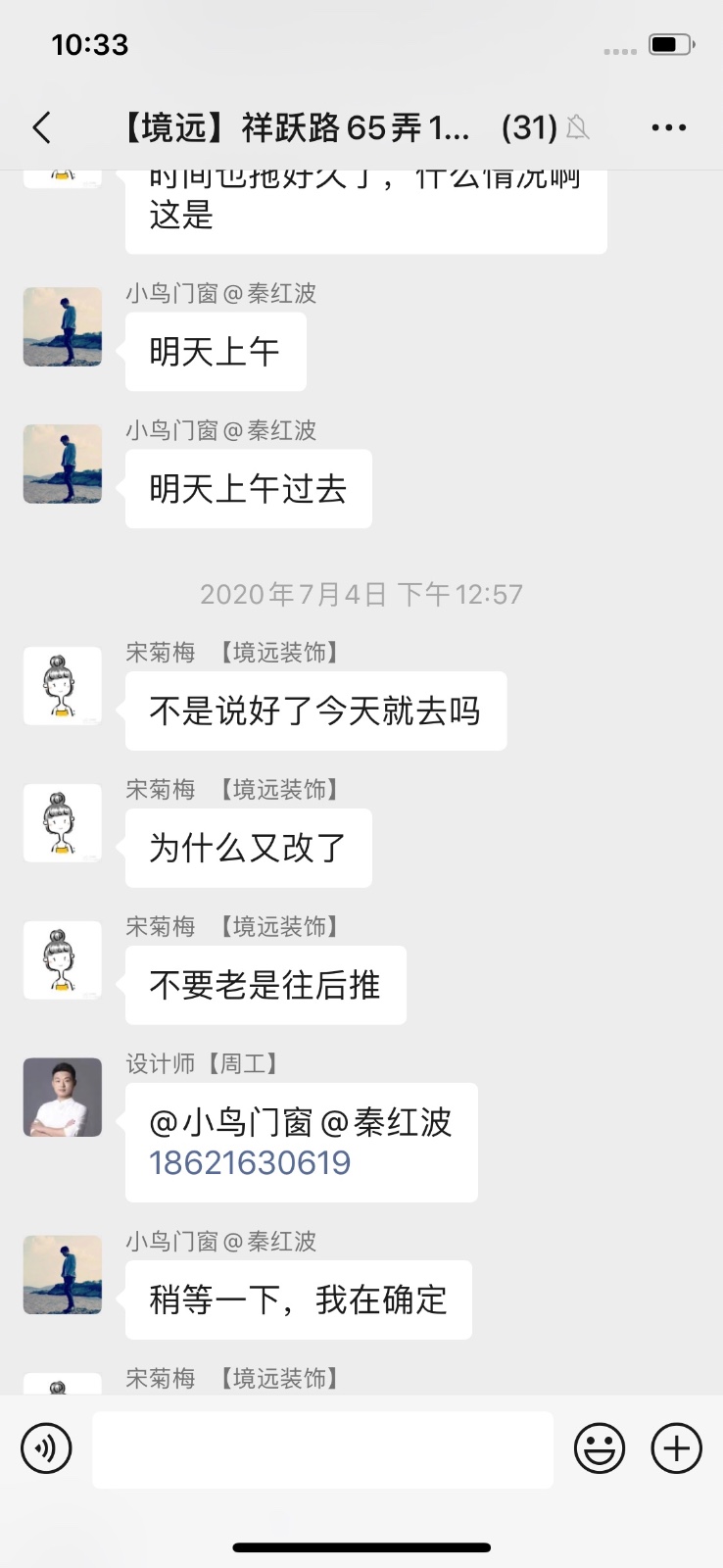The height and width of the screenshot is (1568, 723).
Task: View 宋菊梅's avatar beside 为什么又改了
Action: click(63, 822)
